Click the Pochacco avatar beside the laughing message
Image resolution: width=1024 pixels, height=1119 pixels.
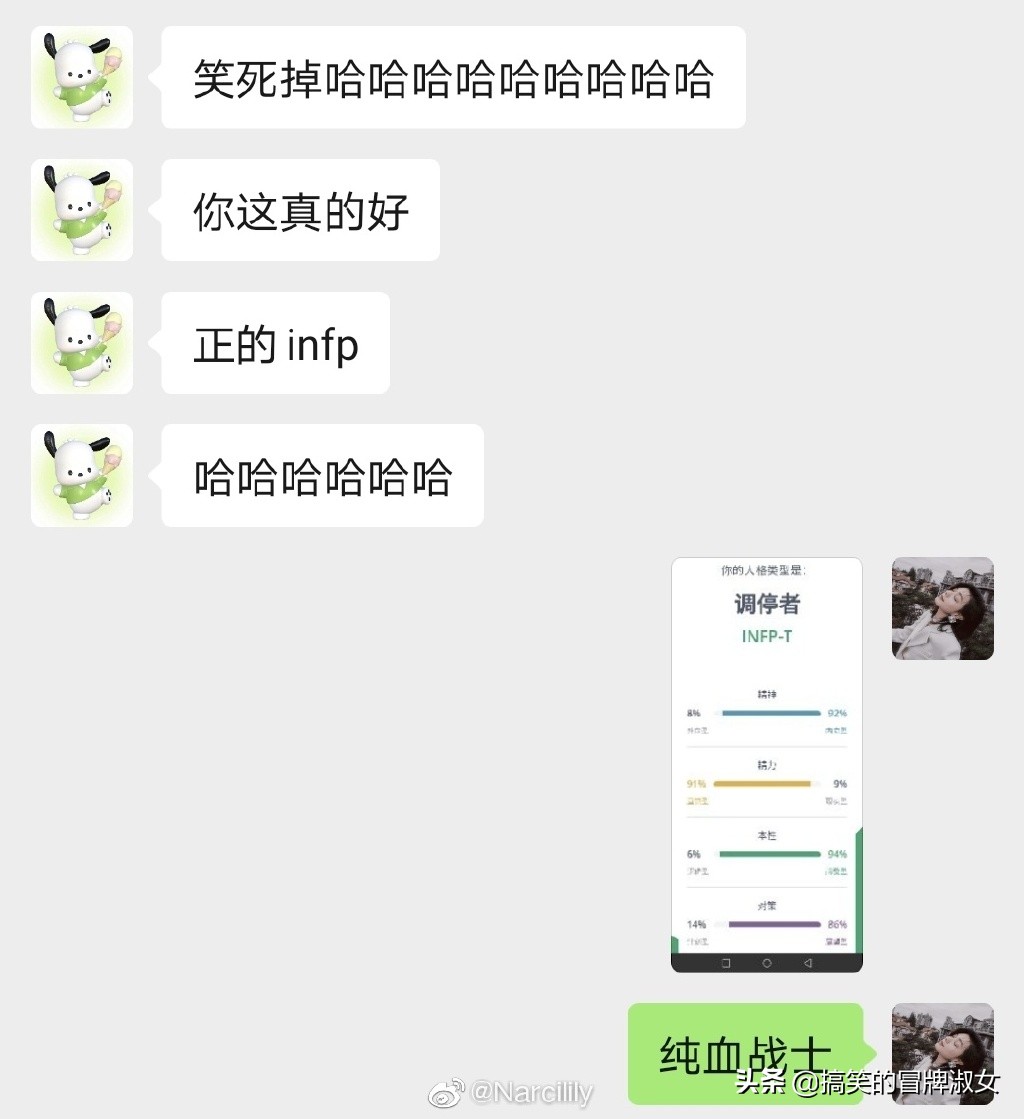click(x=81, y=76)
